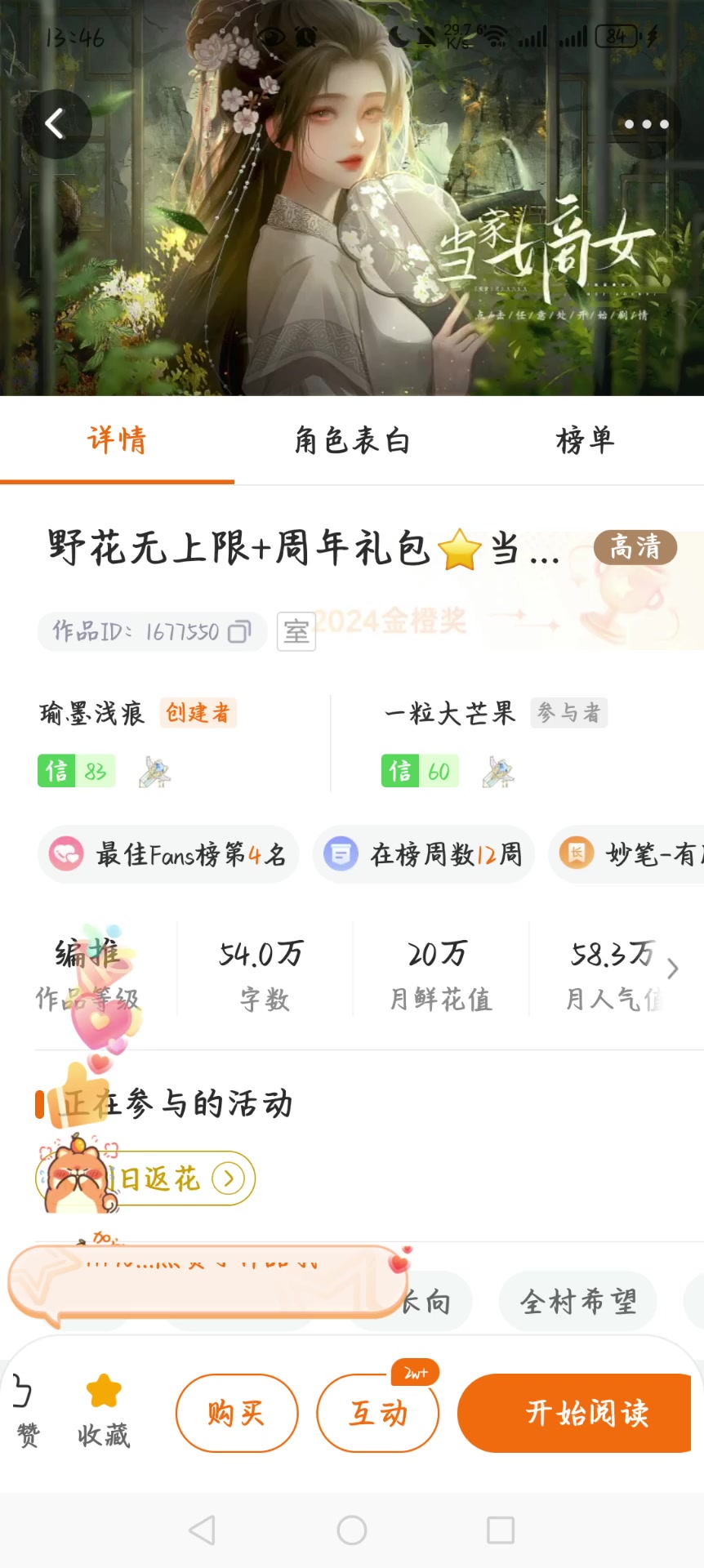Open the 互动 button

coord(378,1413)
